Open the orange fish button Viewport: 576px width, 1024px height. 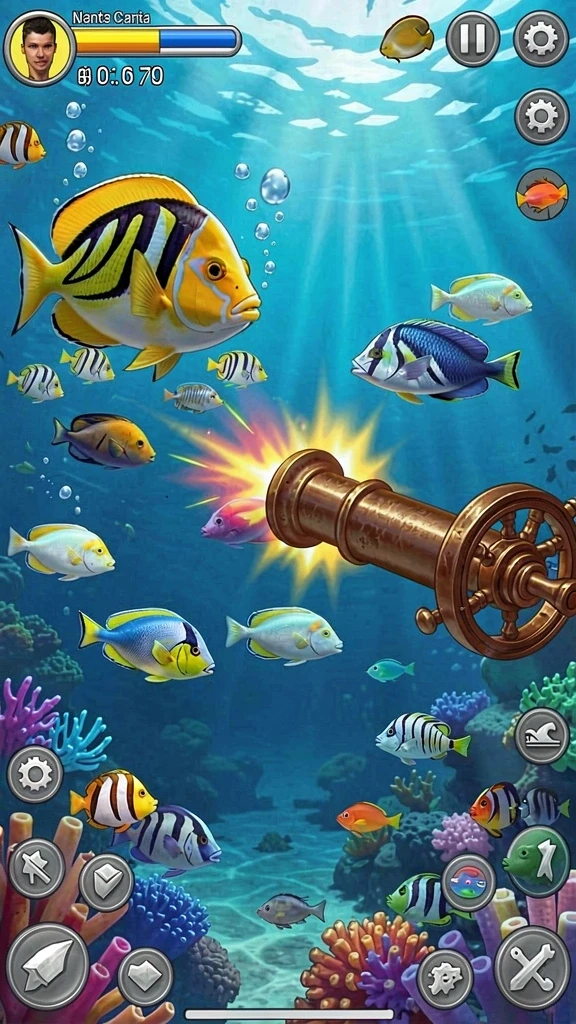tap(541, 195)
